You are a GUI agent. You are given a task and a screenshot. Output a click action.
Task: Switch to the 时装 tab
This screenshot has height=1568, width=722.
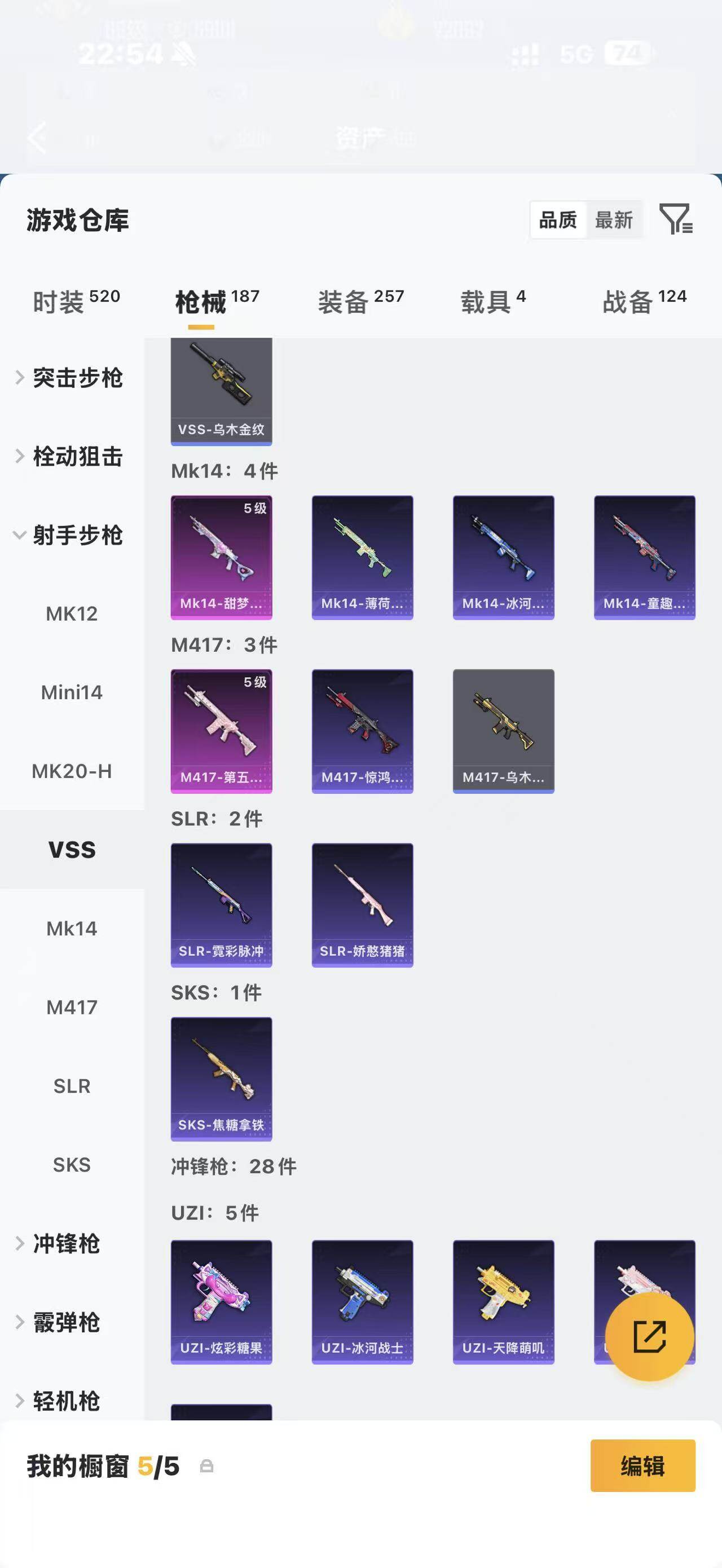[76, 301]
